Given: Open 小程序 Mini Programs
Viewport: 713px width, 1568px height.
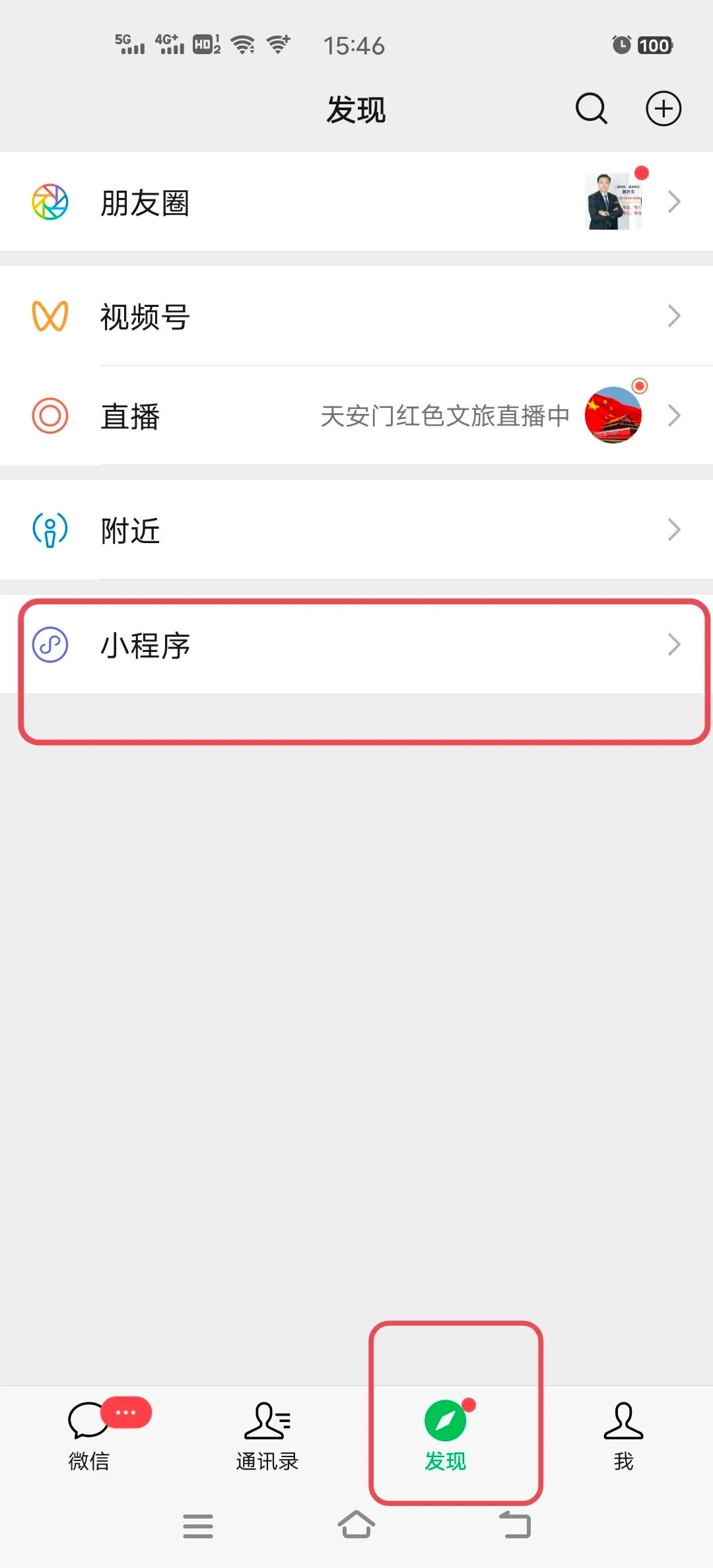Looking at the screenshot, I should pyautogui.click(x=356, y=645).
